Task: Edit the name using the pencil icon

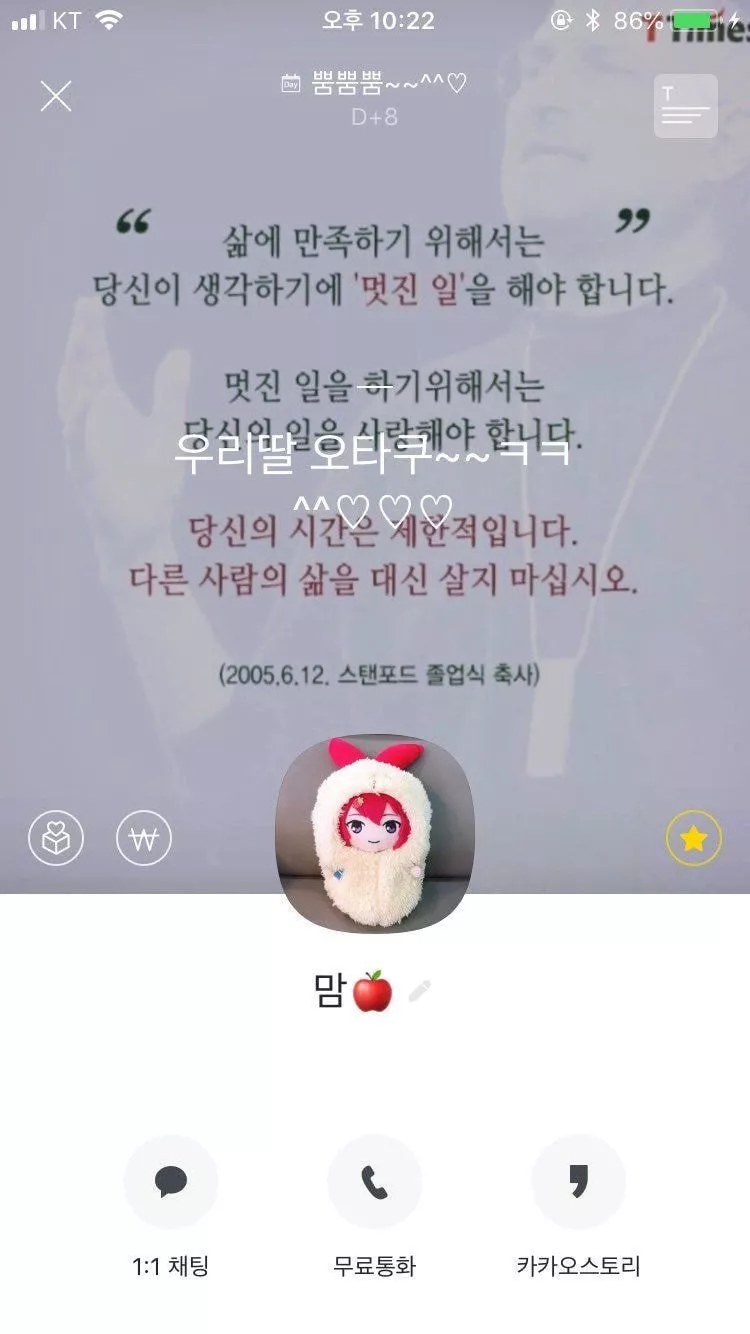Action: (x=420, y=992)
